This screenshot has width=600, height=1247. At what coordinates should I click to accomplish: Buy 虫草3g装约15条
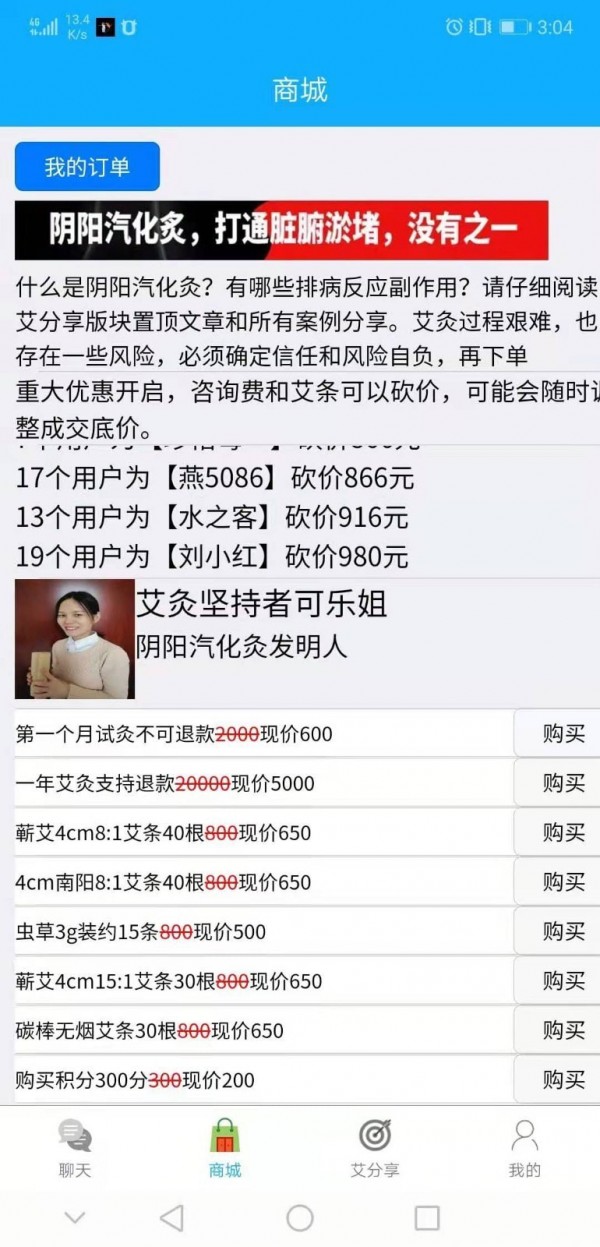[x=563, y=931]
